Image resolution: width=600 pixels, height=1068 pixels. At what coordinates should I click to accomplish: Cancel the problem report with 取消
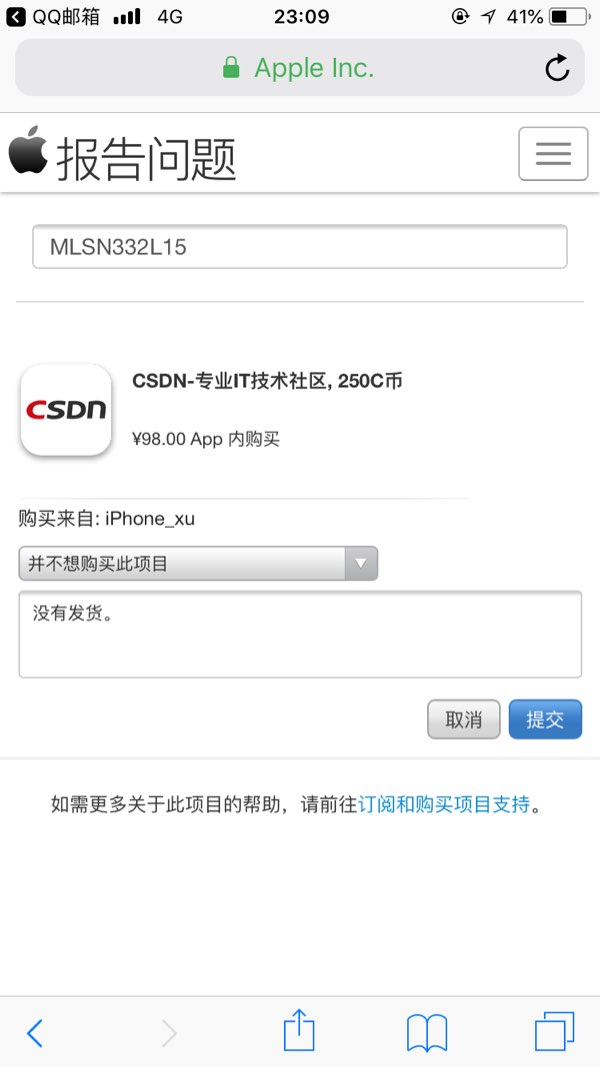pos(463,720)
